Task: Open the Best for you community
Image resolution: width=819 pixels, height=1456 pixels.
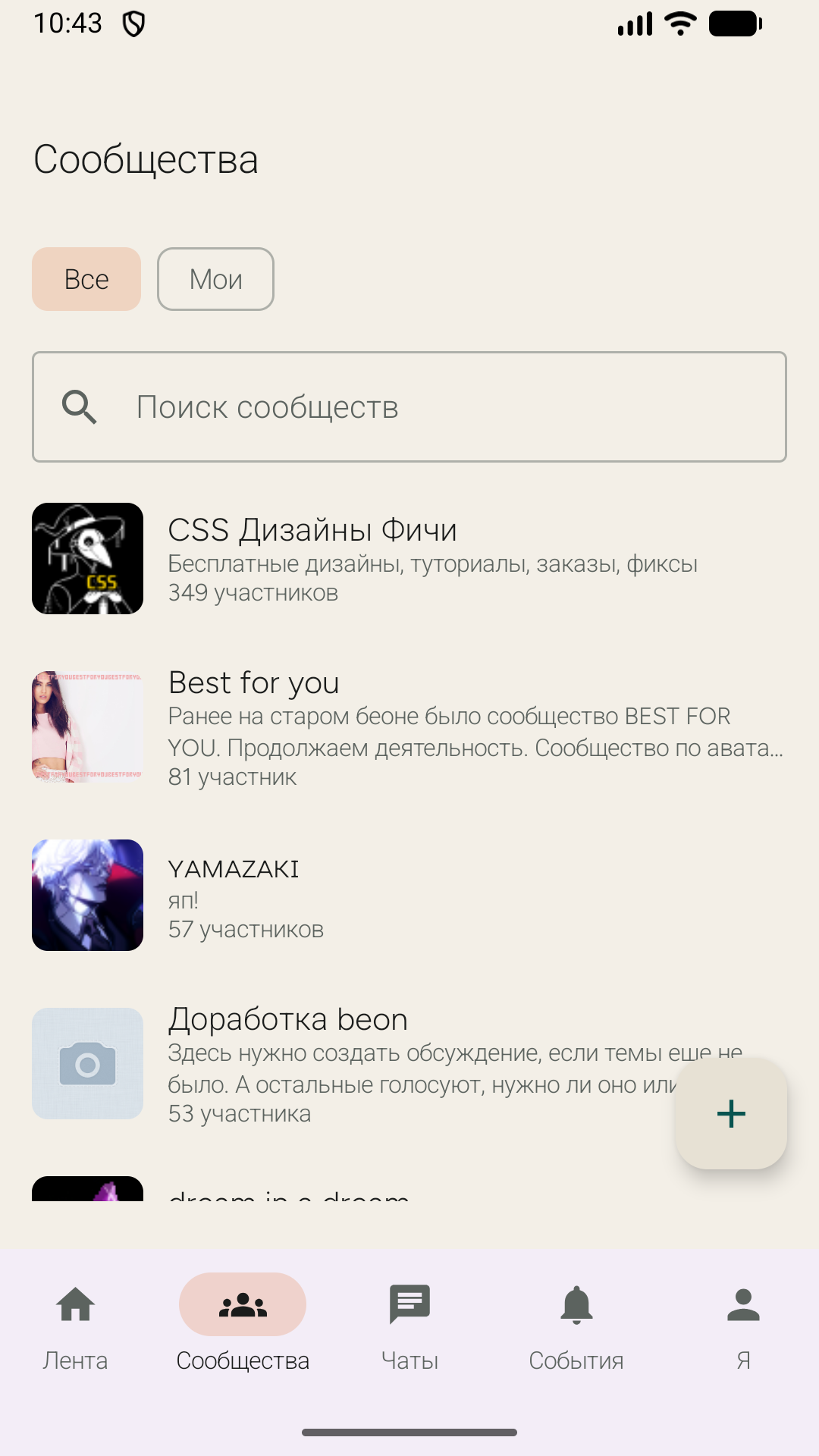Action: coord(409,727)
